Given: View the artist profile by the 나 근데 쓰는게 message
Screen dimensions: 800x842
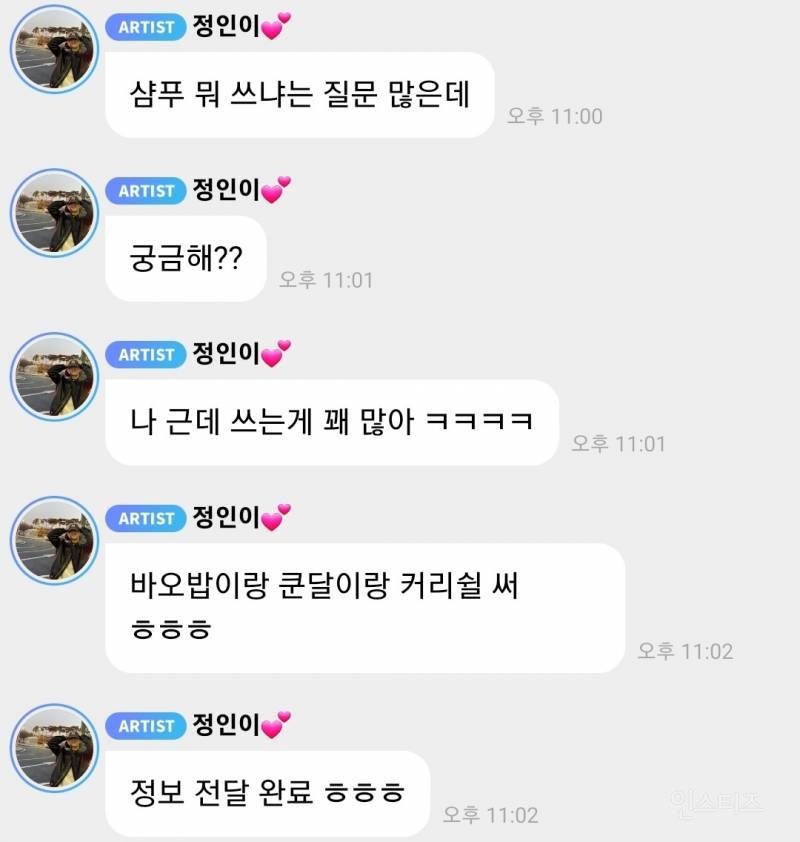Looking at the screenshot, I should pos(53,377).
